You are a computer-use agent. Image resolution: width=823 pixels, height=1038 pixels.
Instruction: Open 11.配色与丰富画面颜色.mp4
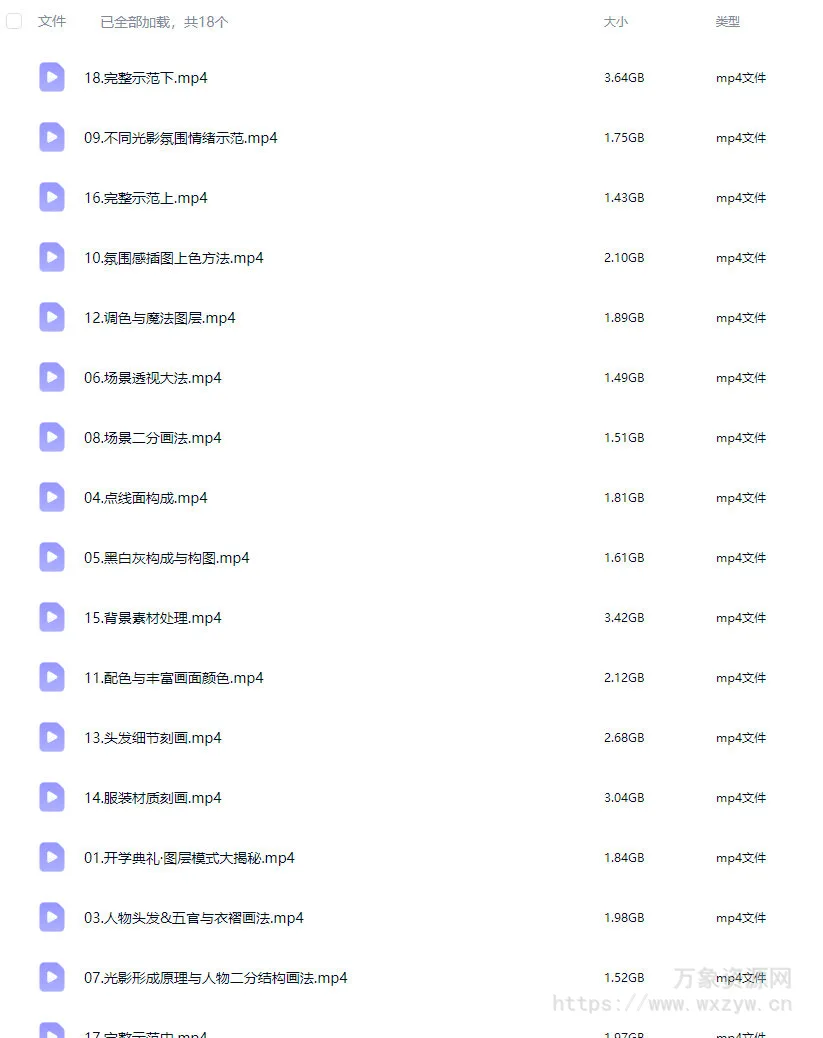point(173,678)
